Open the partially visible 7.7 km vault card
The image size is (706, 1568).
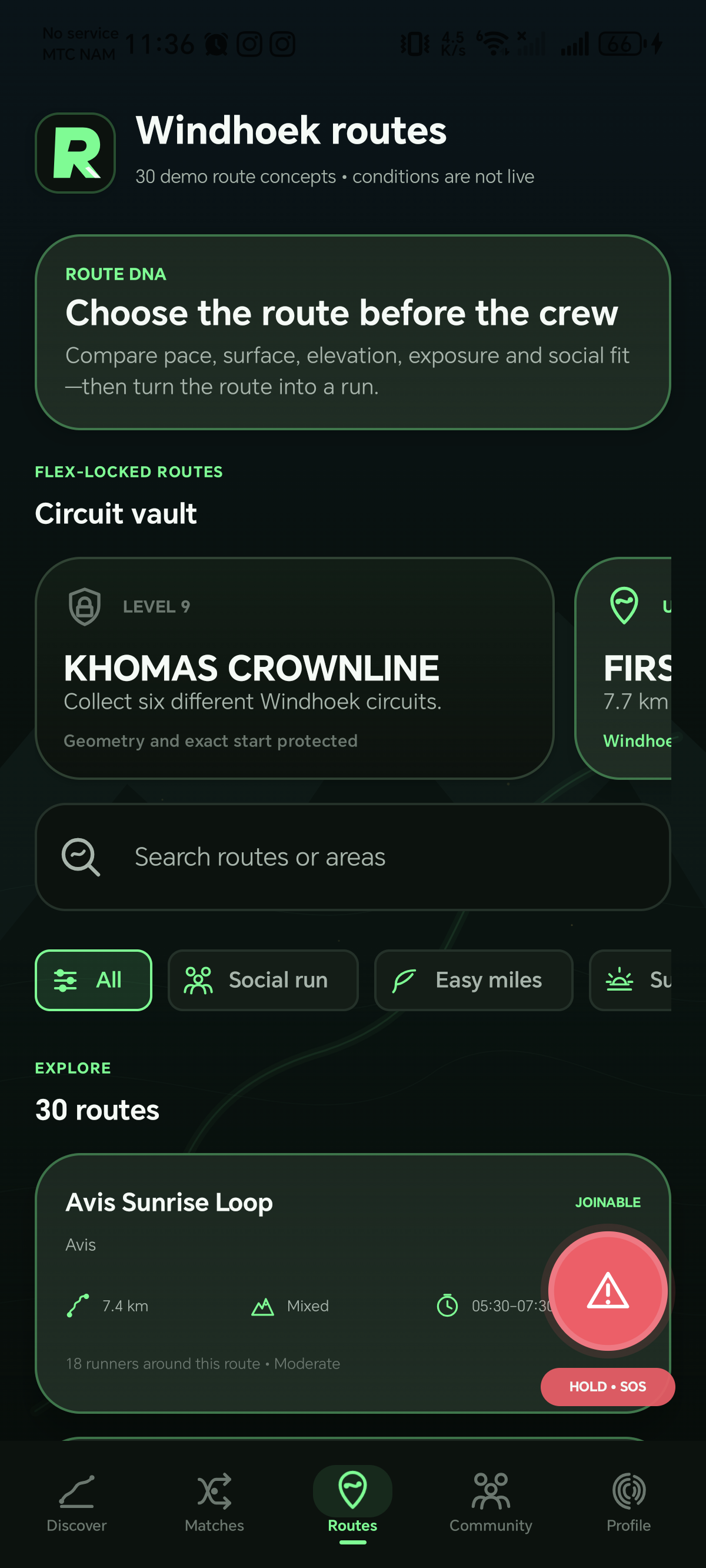pyautogui.click(x=623, y=667)
